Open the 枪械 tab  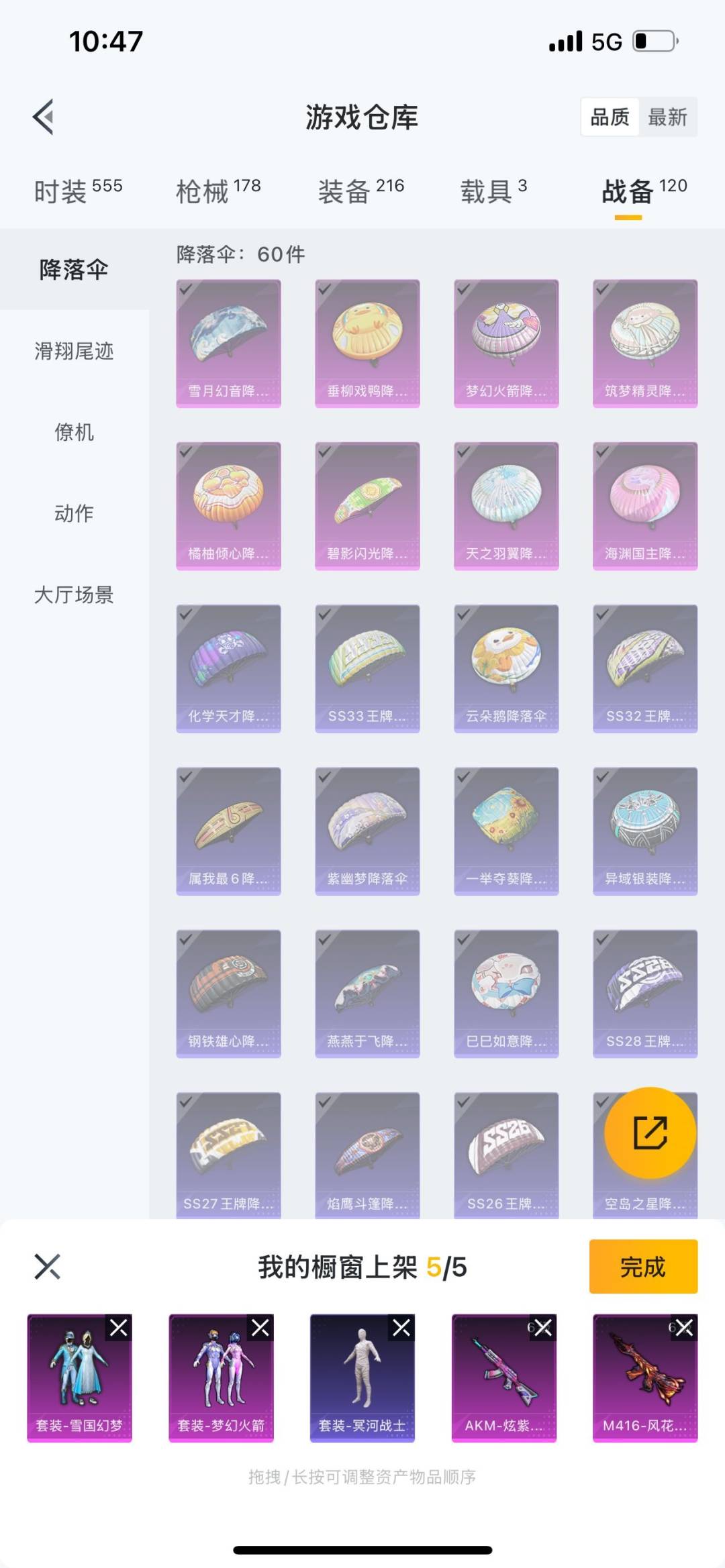click(x=218, y=191)
